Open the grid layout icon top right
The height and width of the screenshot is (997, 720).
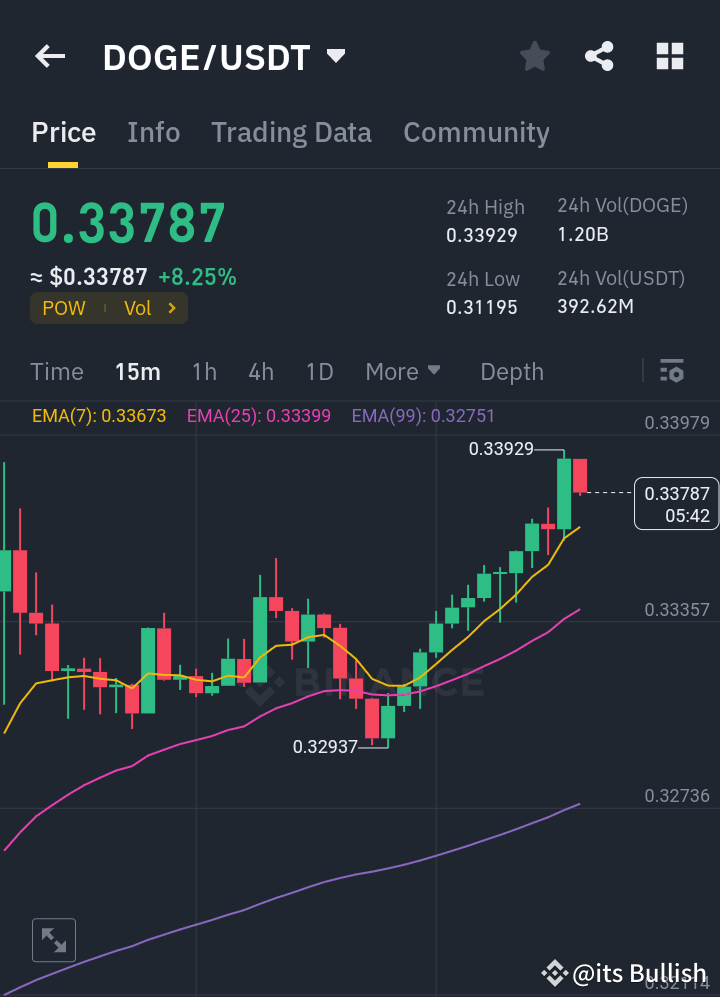[x=669, y=57]
